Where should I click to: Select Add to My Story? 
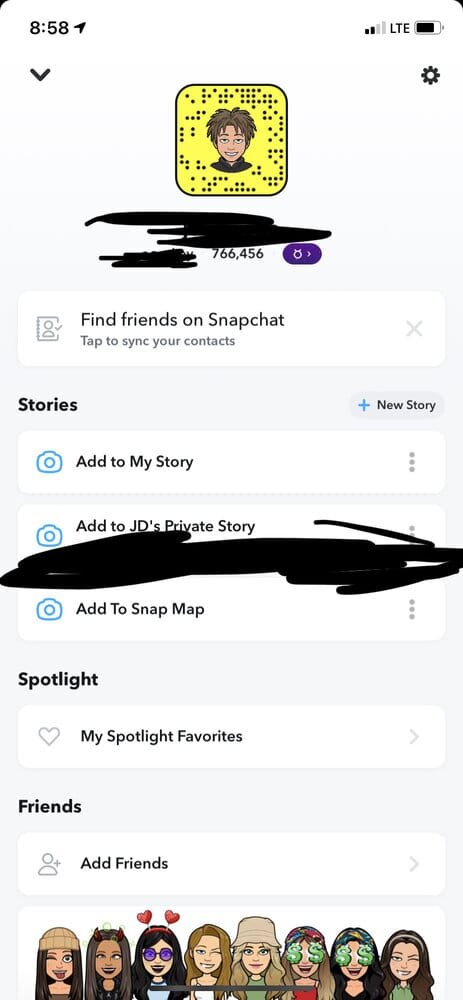232,462
